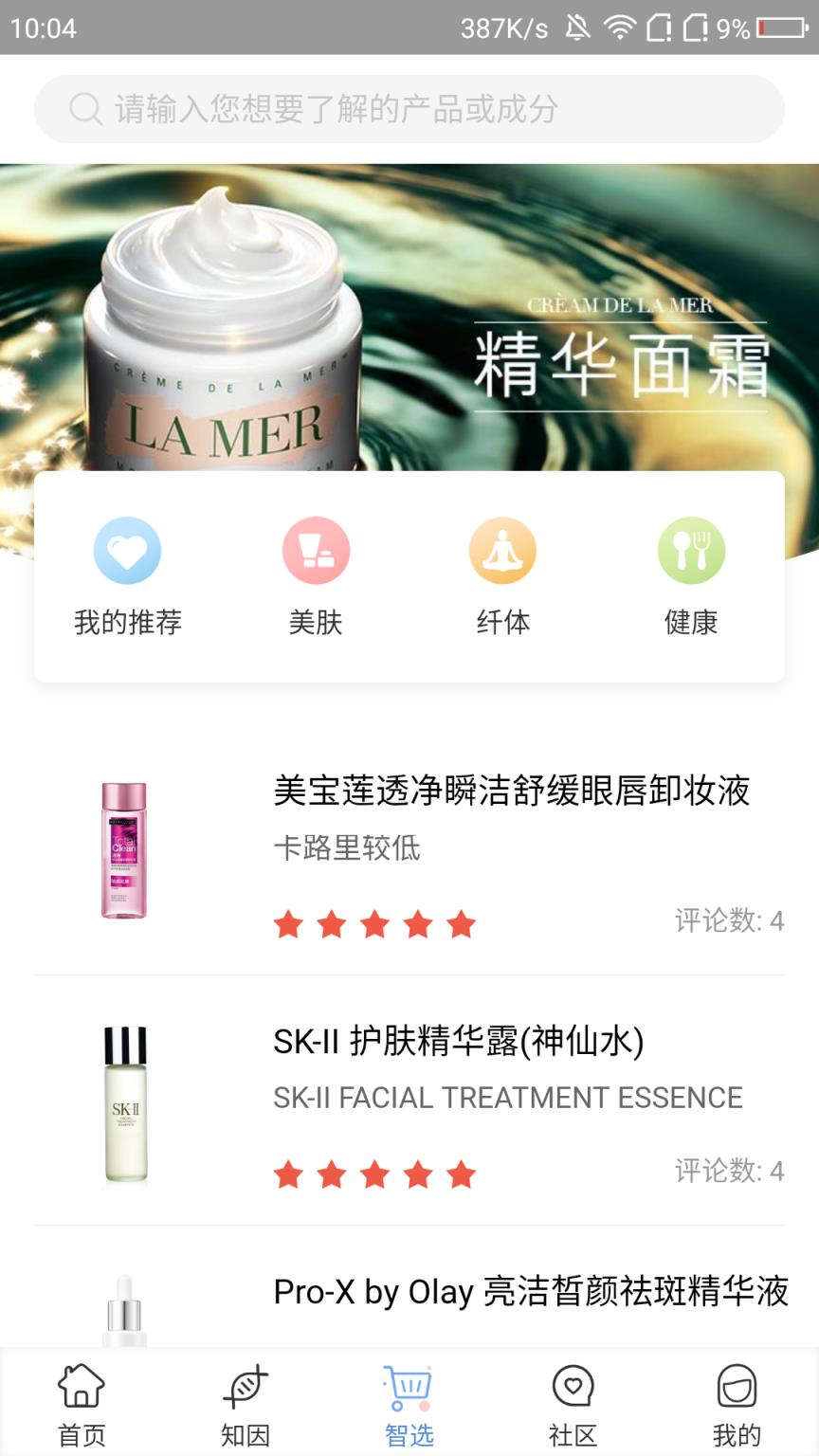Viewport: 819px width, 1456px height.
Task: Open the 首页 home icon
Action: pyautogui.click(x=82, y=1387)
